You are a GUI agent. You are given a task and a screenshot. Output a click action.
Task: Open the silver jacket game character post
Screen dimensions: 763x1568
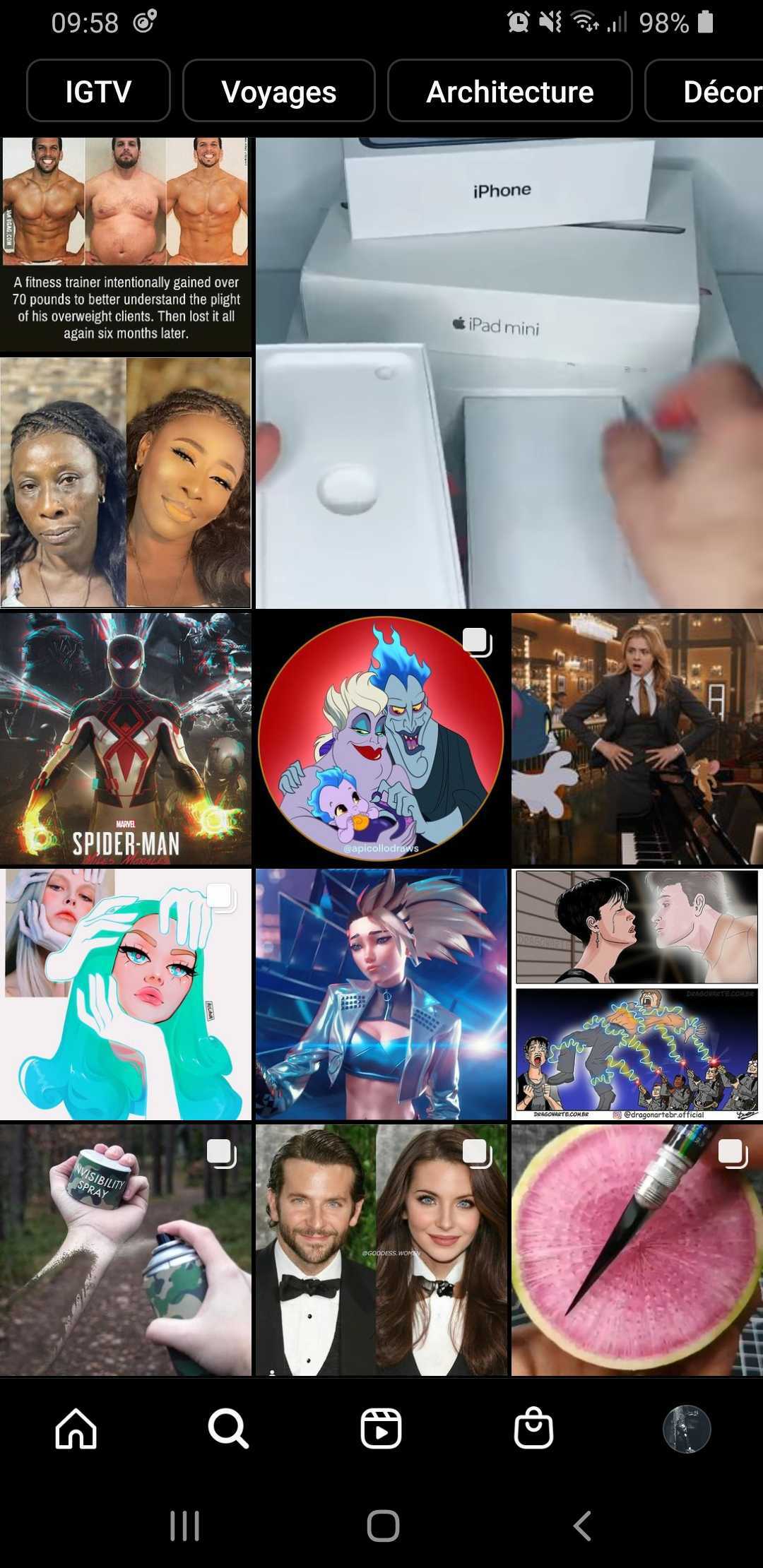click(381, 994)
